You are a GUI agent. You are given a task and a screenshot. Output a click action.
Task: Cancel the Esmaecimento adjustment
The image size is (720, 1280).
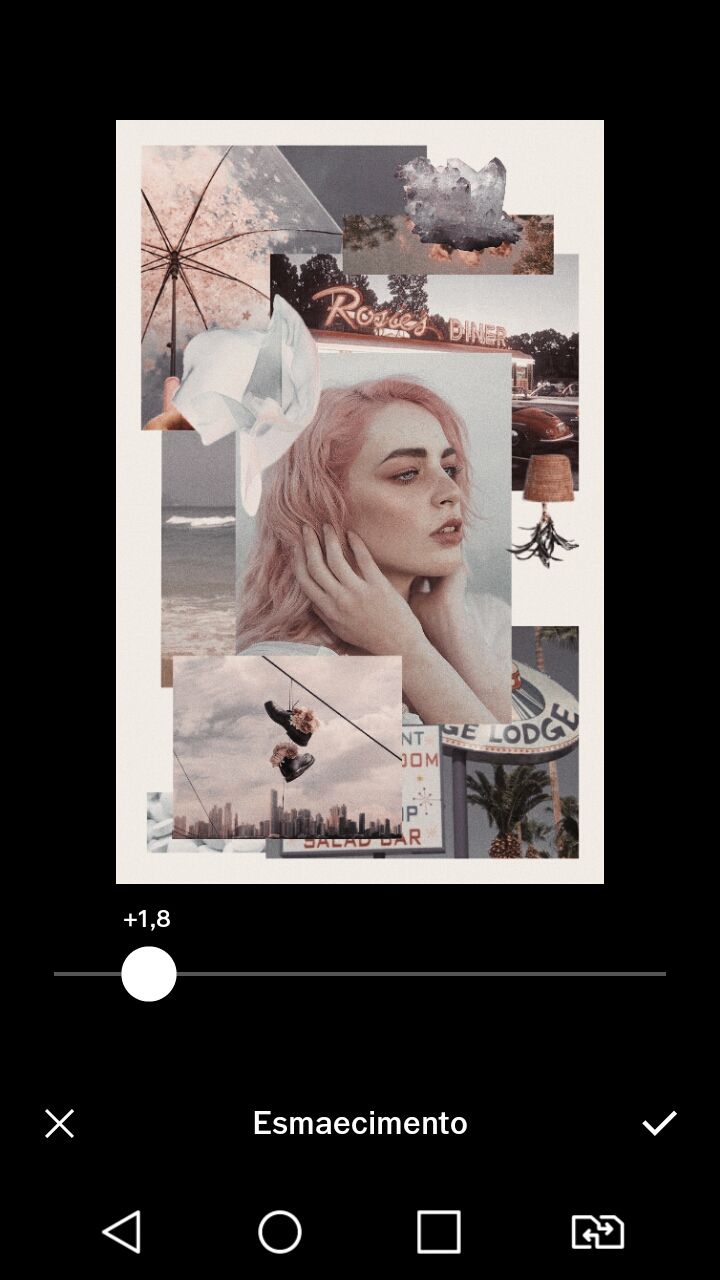coord(59,1123)
